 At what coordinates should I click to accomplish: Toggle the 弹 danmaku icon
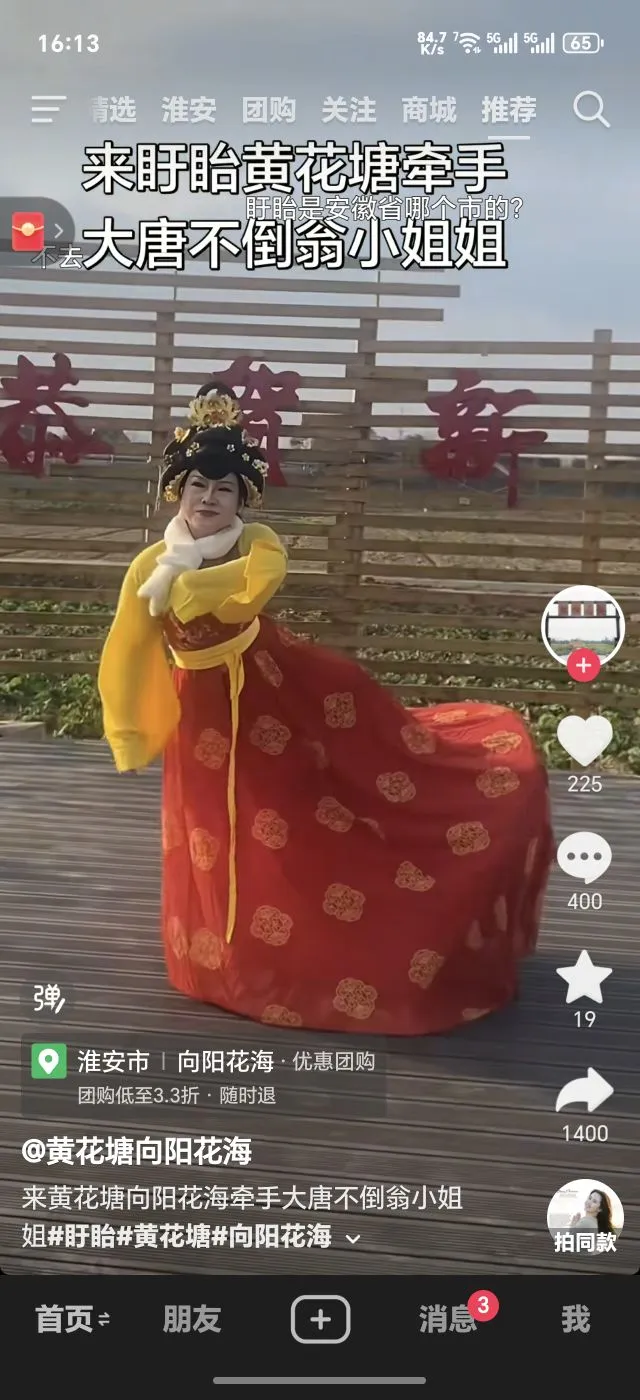point(47,998)
